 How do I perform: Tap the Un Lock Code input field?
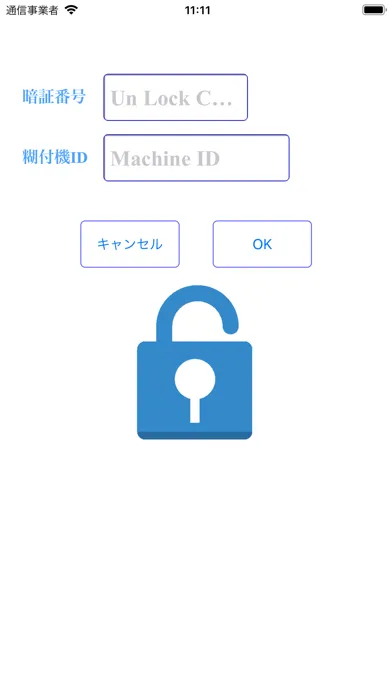pyautogui.click(x=175, y=97)
